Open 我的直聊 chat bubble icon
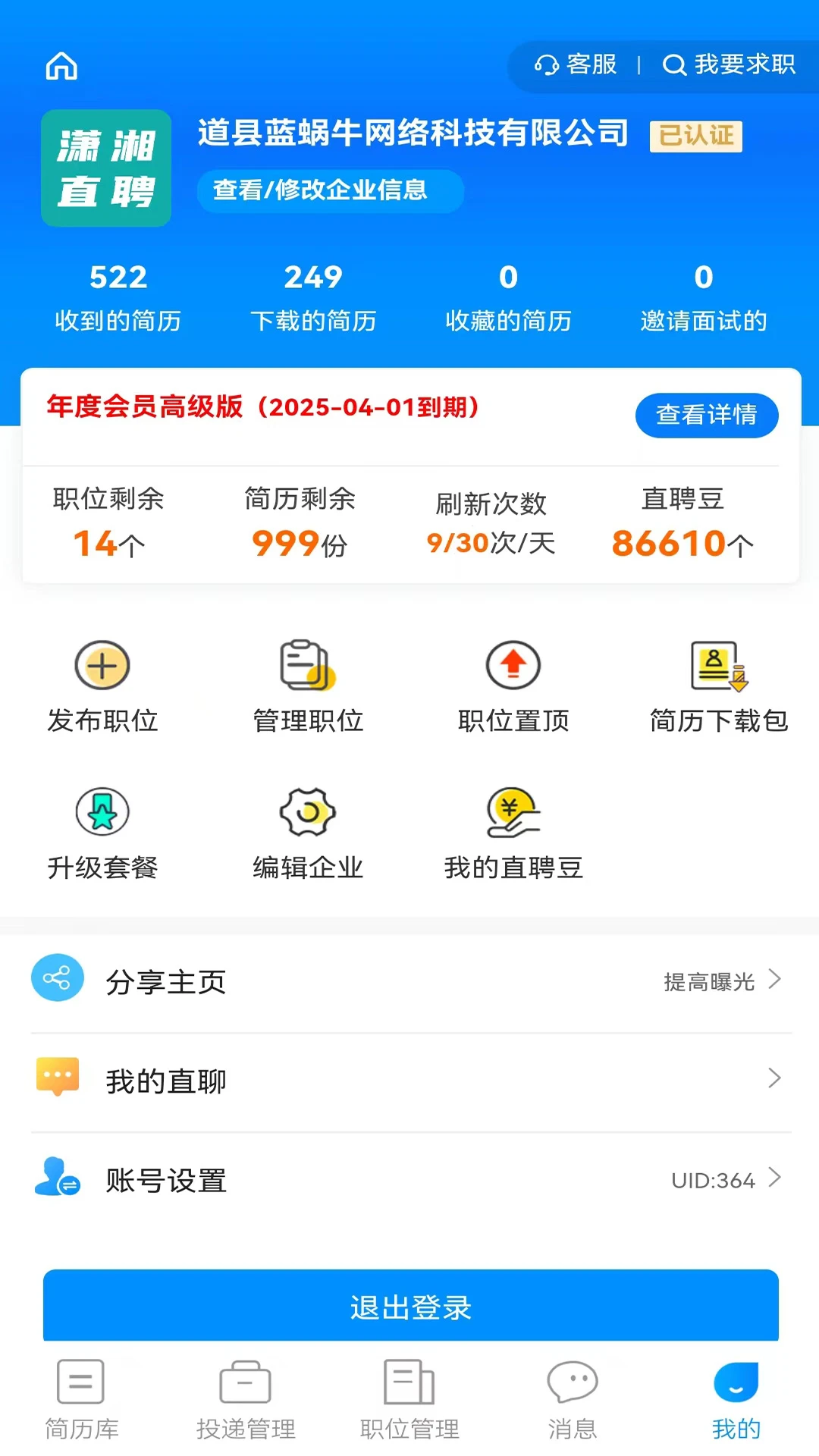This screenshot has height=1456, width=819. [x=57, y=1078]
